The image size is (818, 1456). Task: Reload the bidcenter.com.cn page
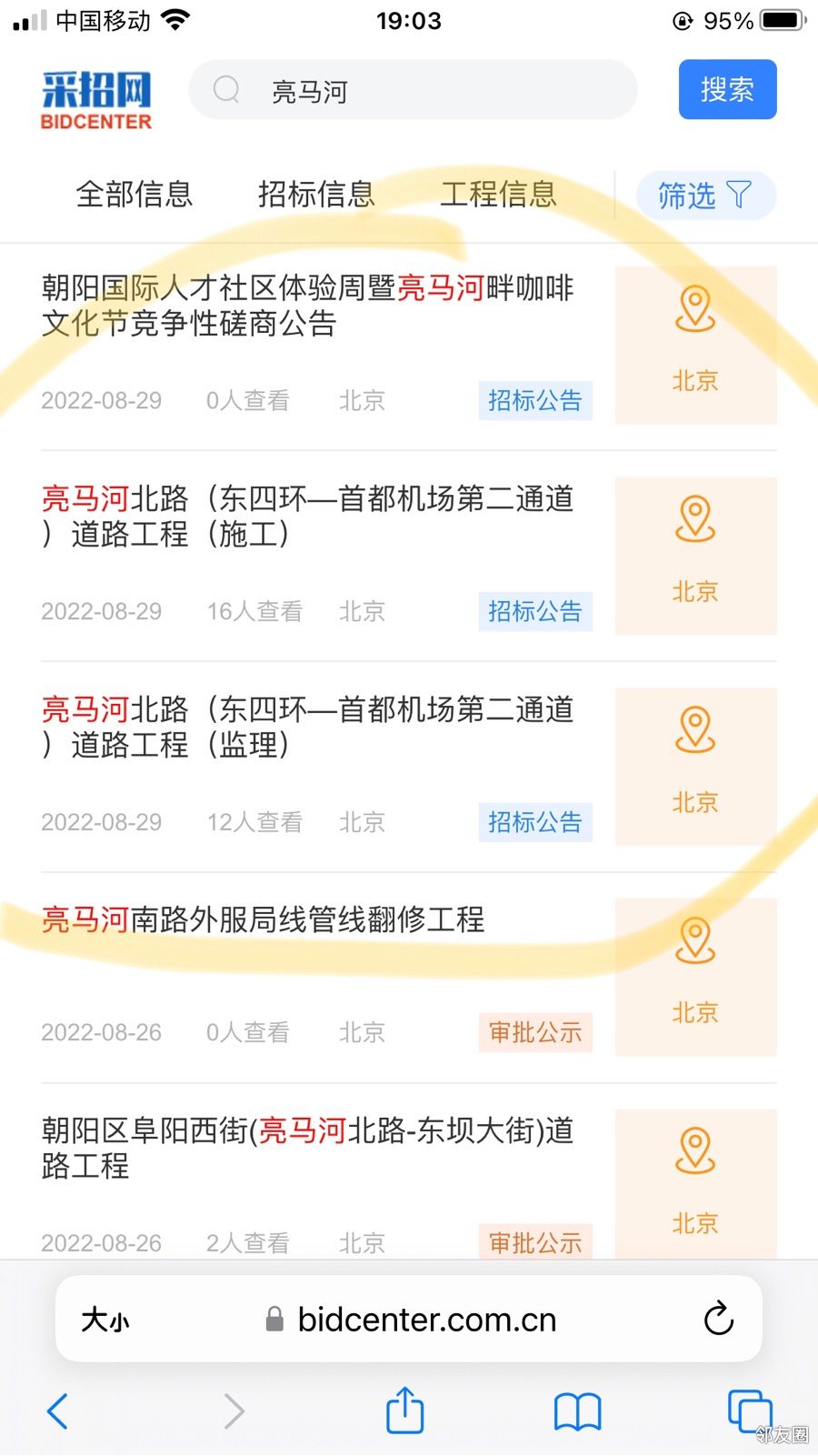718,1319
